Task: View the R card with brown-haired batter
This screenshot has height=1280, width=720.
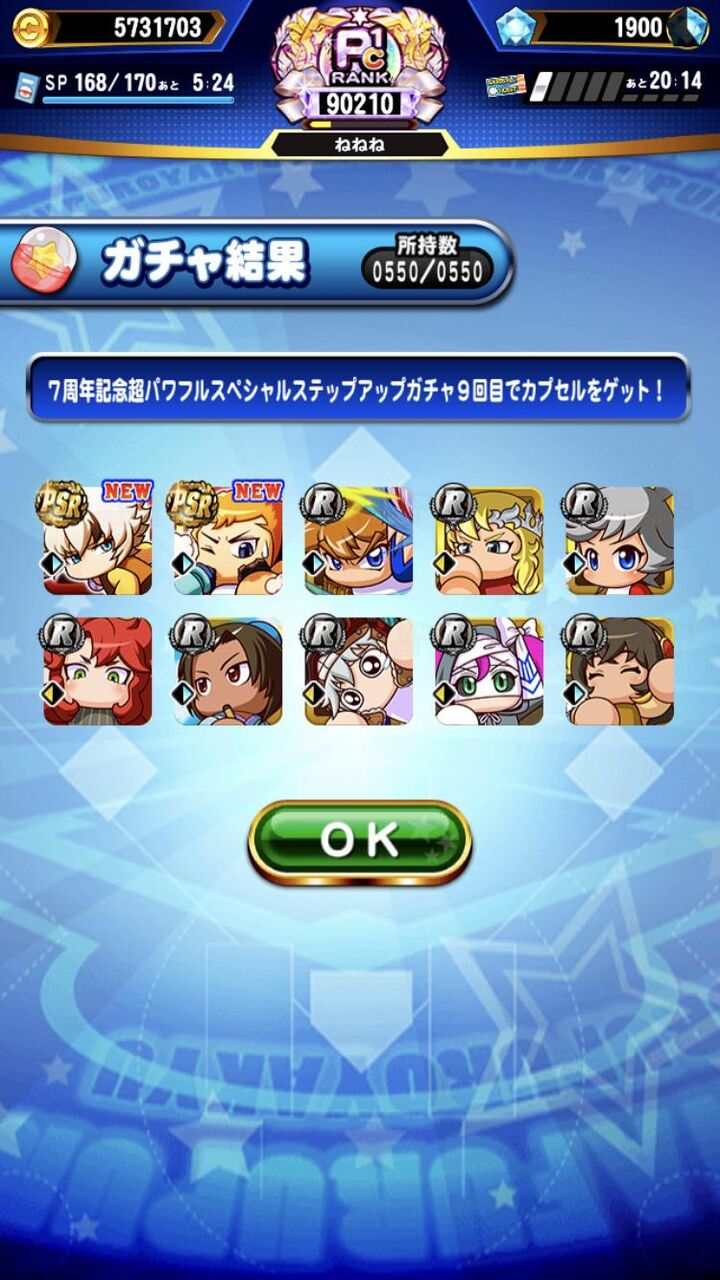Action: point(358,540)
